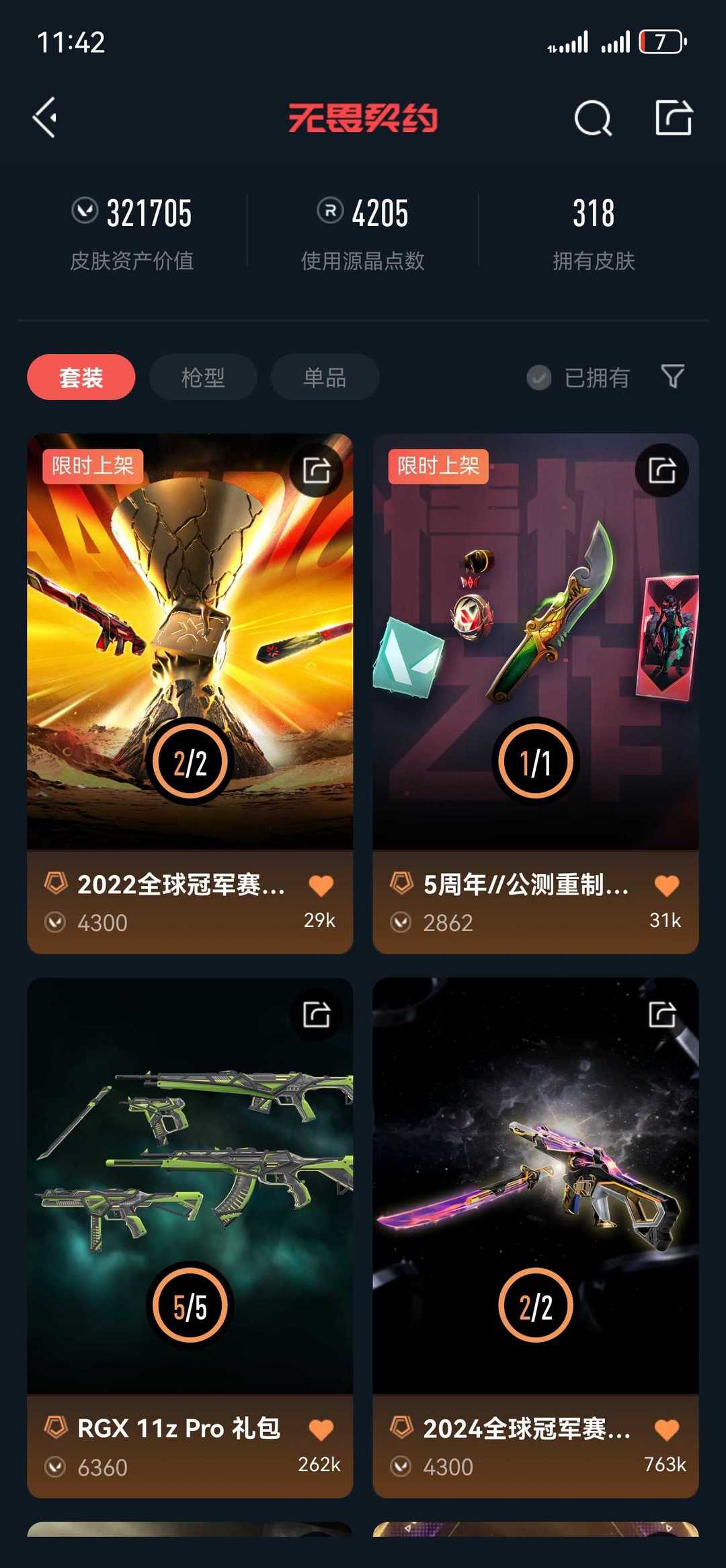Switch to the 单品 tab
This screenshot has height=1568, width=726.
325,377
